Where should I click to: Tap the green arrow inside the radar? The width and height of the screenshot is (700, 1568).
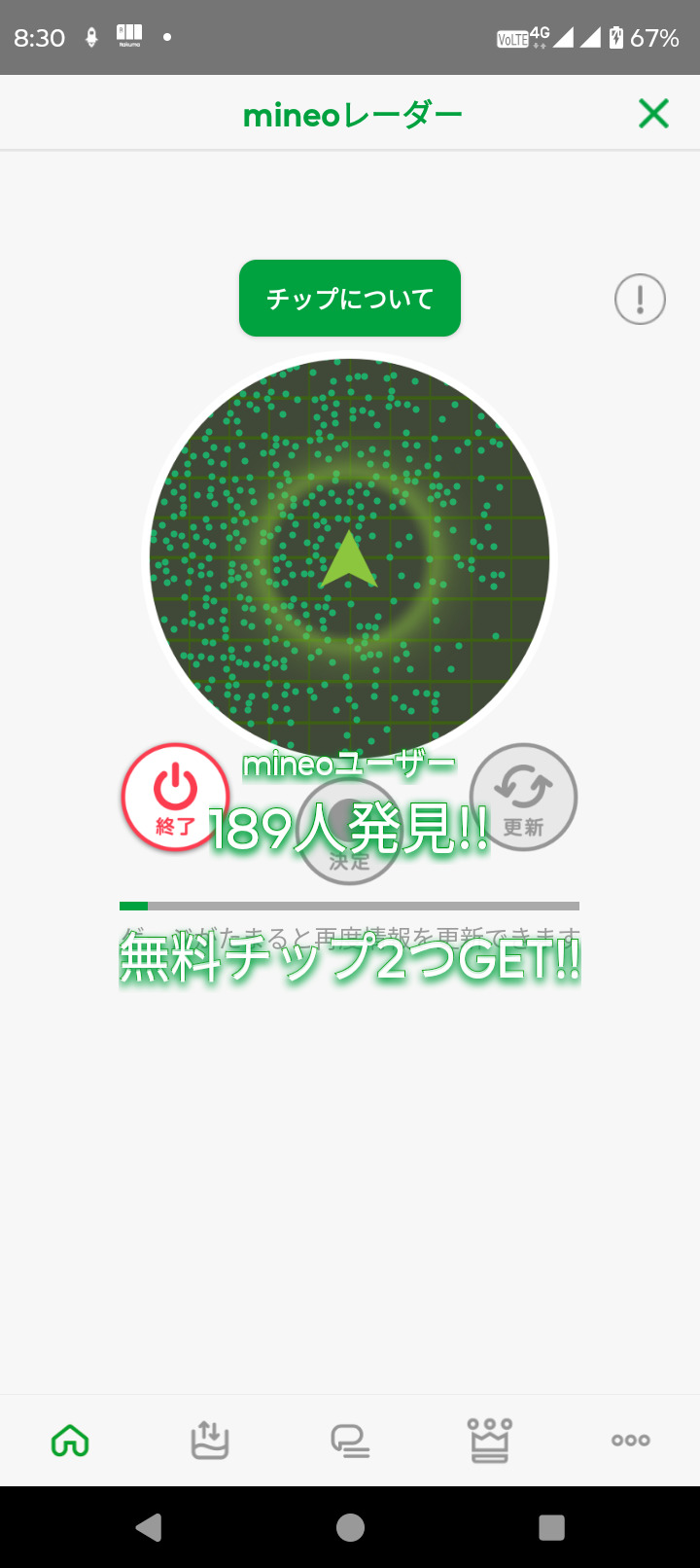click(x=350, y=559)
